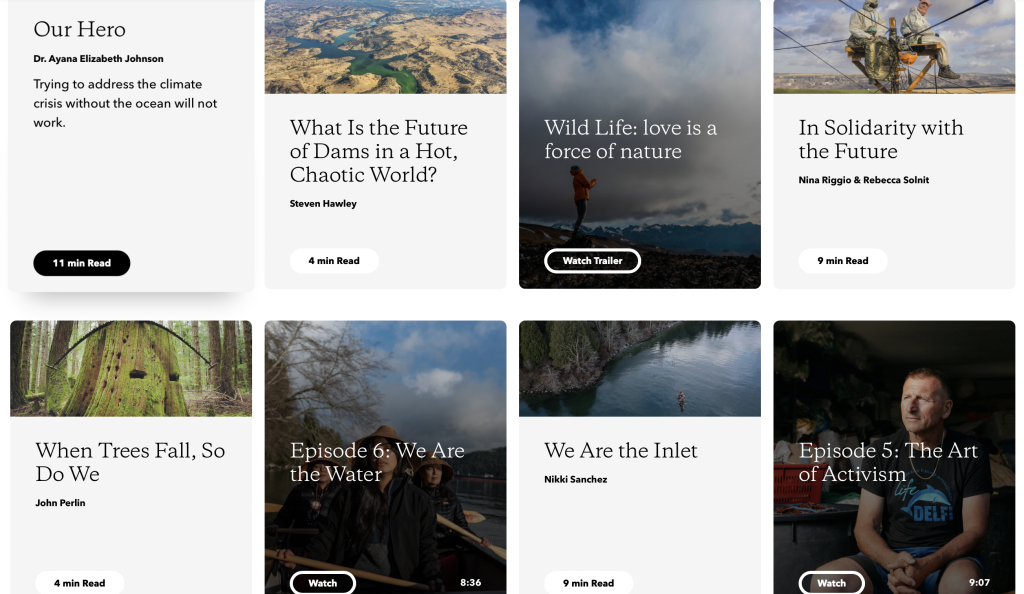The height and width of the screenshot is (594, 1024).
Task: Open When Trees Fall, So Do We
Action: (x=130, y=462)
